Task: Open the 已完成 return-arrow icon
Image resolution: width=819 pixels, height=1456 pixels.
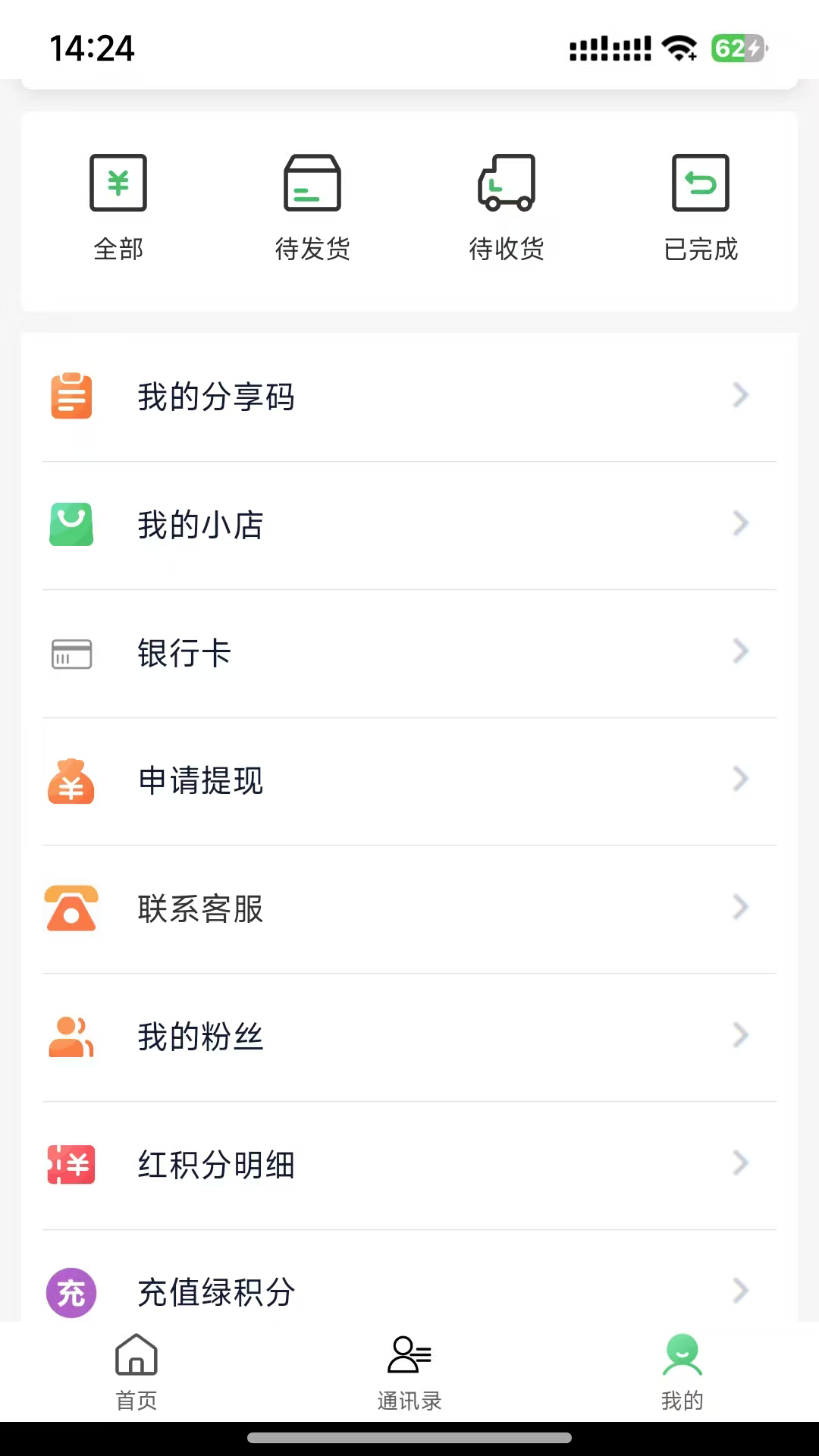Action: (x=701, y=182)
